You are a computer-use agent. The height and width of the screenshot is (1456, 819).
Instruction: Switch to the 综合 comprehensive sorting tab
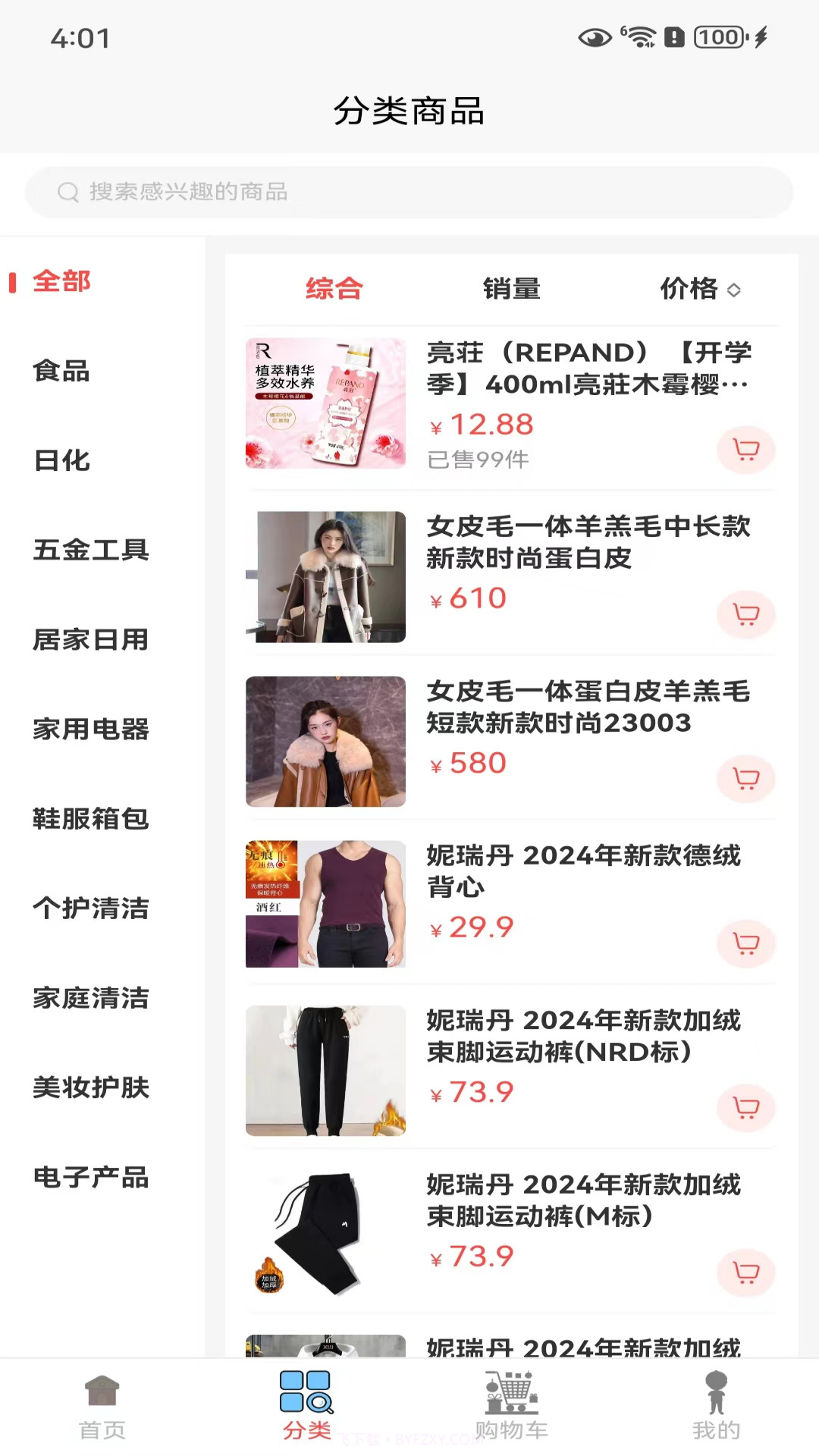coord(334,289)
